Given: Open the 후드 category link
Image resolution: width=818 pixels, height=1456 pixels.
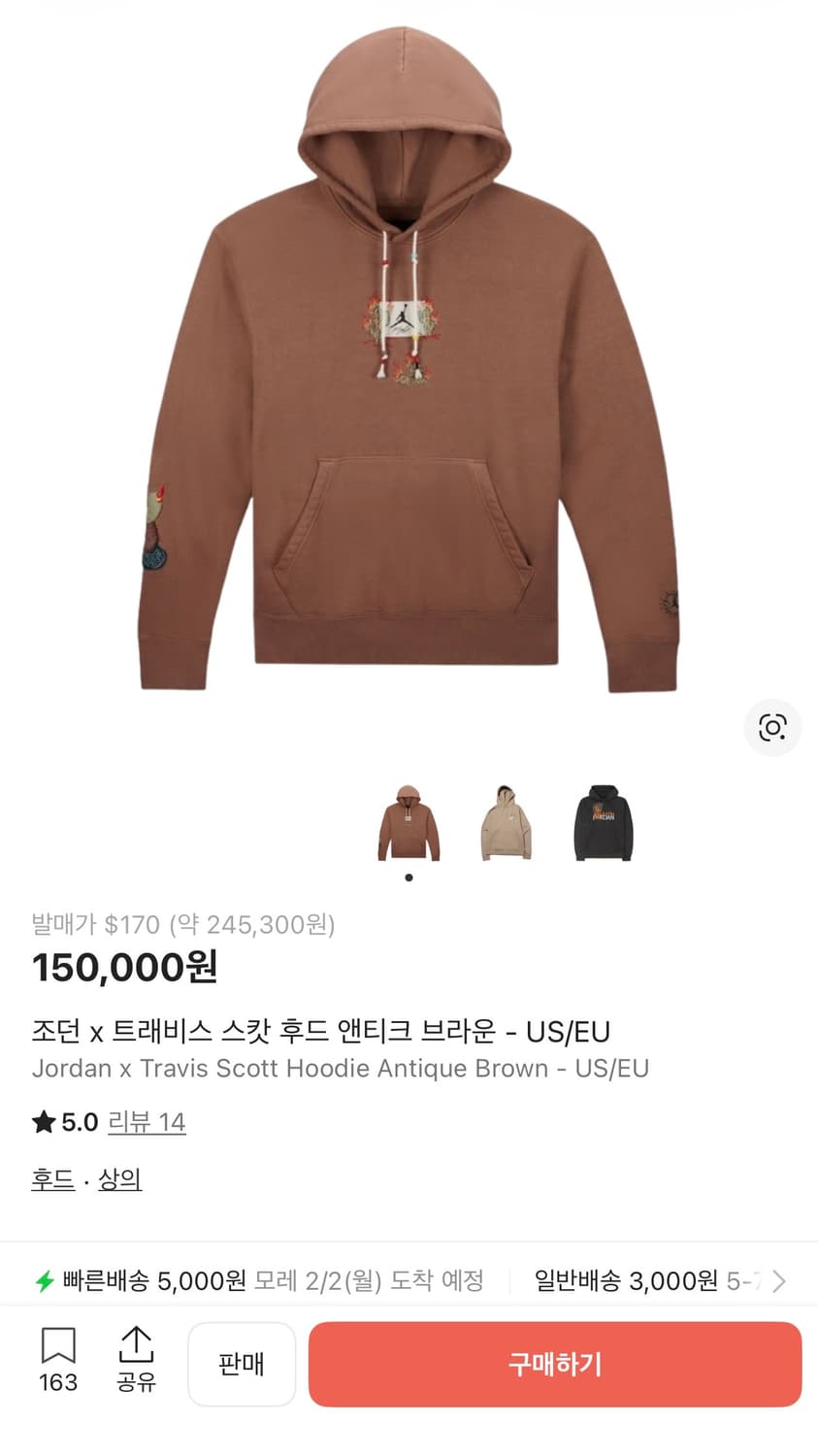Looking at the screenshot, I should [x=51, y=1177].
